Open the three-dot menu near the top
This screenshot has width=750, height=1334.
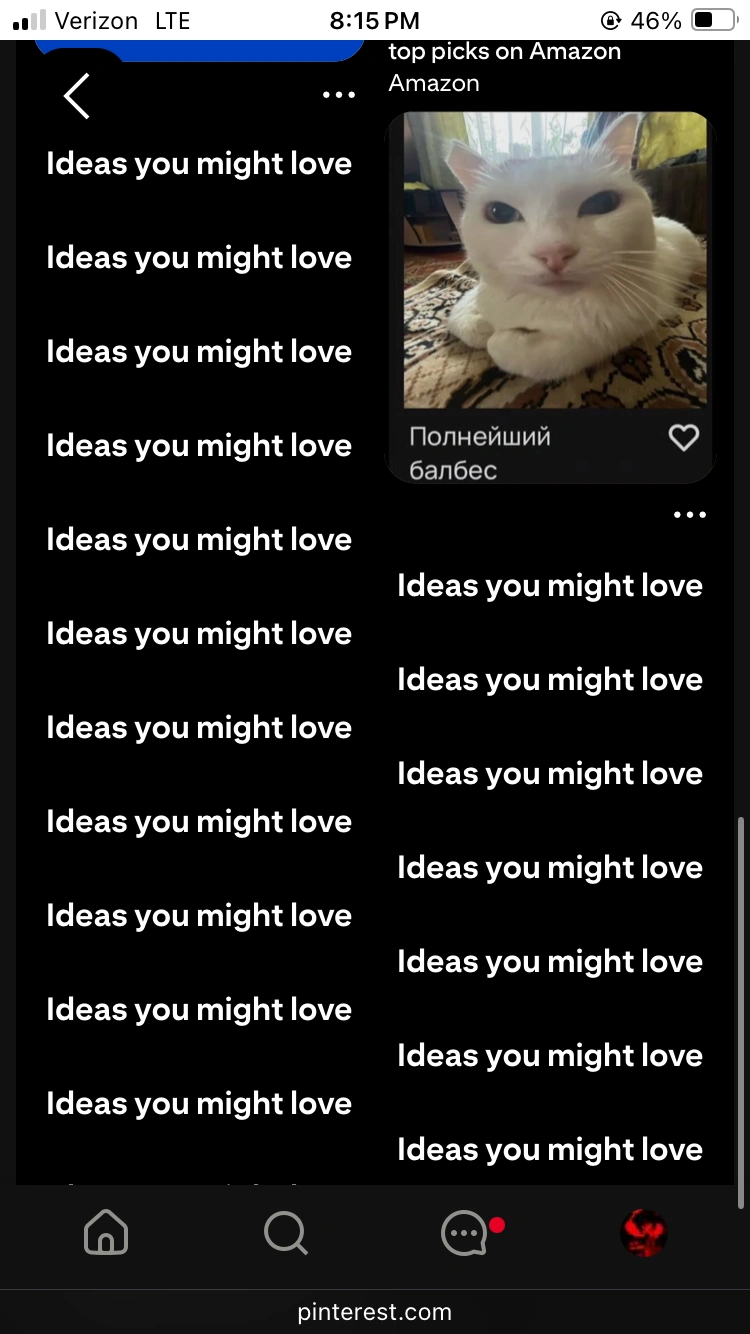(339, 94)
